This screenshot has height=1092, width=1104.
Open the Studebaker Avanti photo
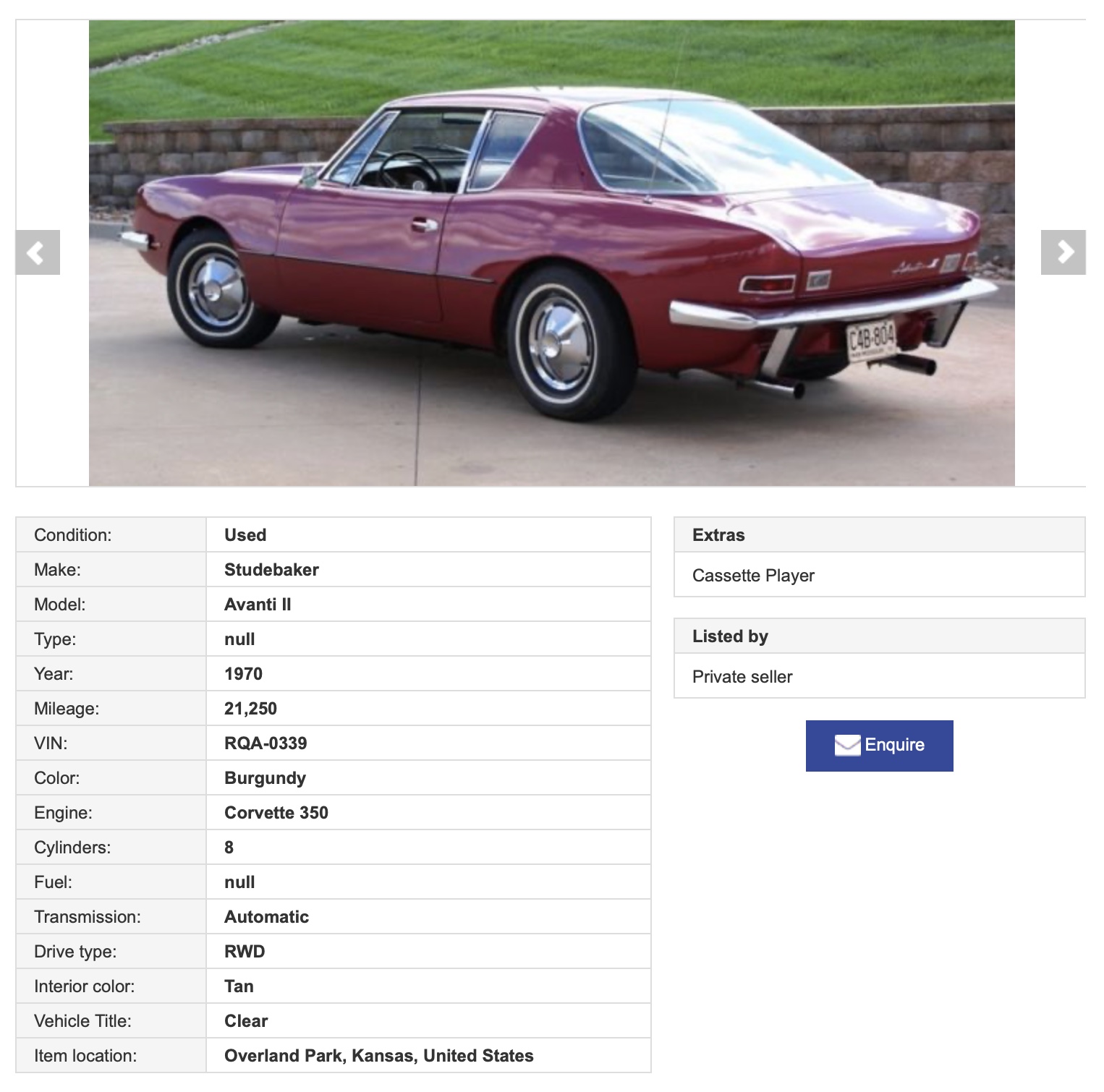551,253
